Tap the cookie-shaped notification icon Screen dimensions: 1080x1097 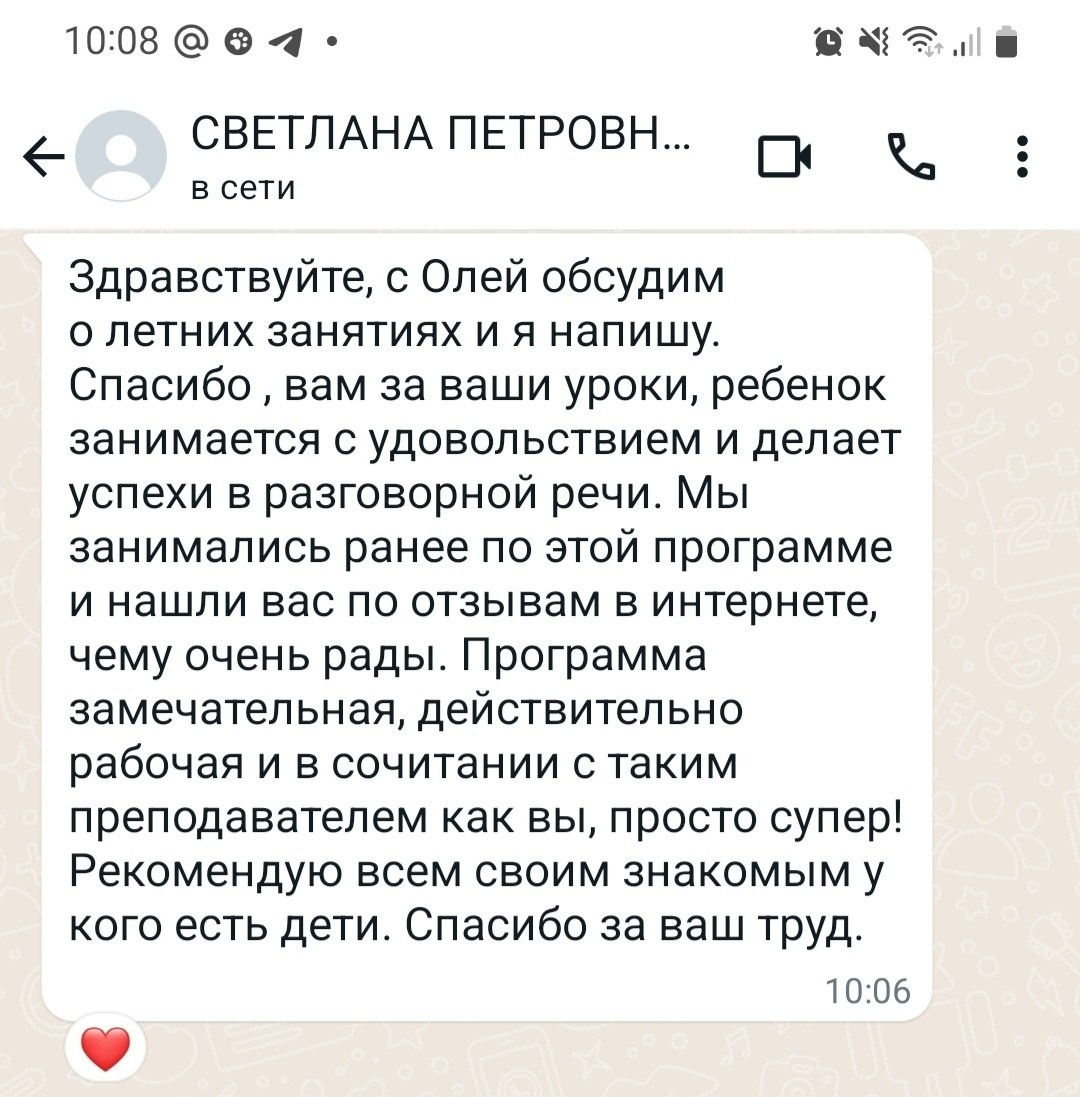click(240, 40)
